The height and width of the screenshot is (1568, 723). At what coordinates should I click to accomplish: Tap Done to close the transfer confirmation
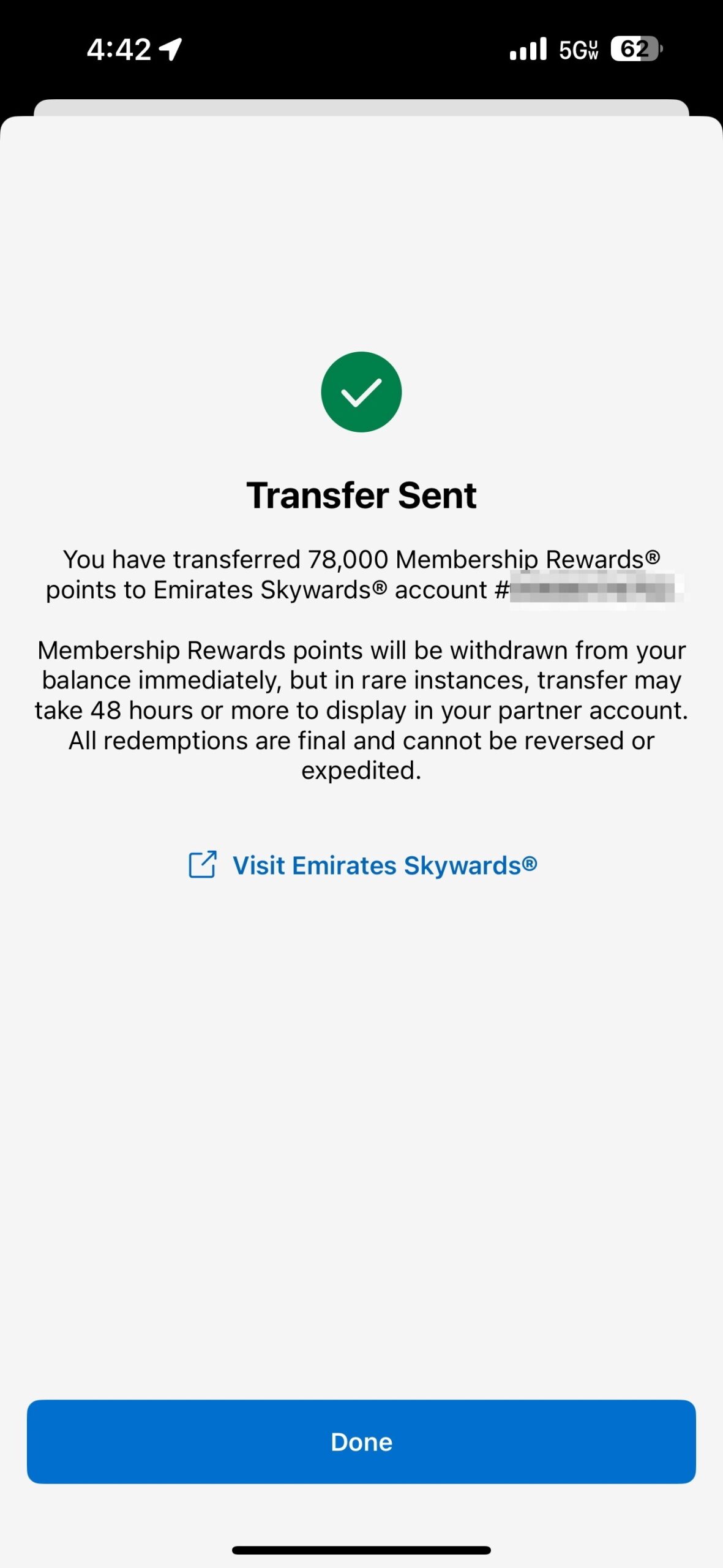tap(361, 1441)
